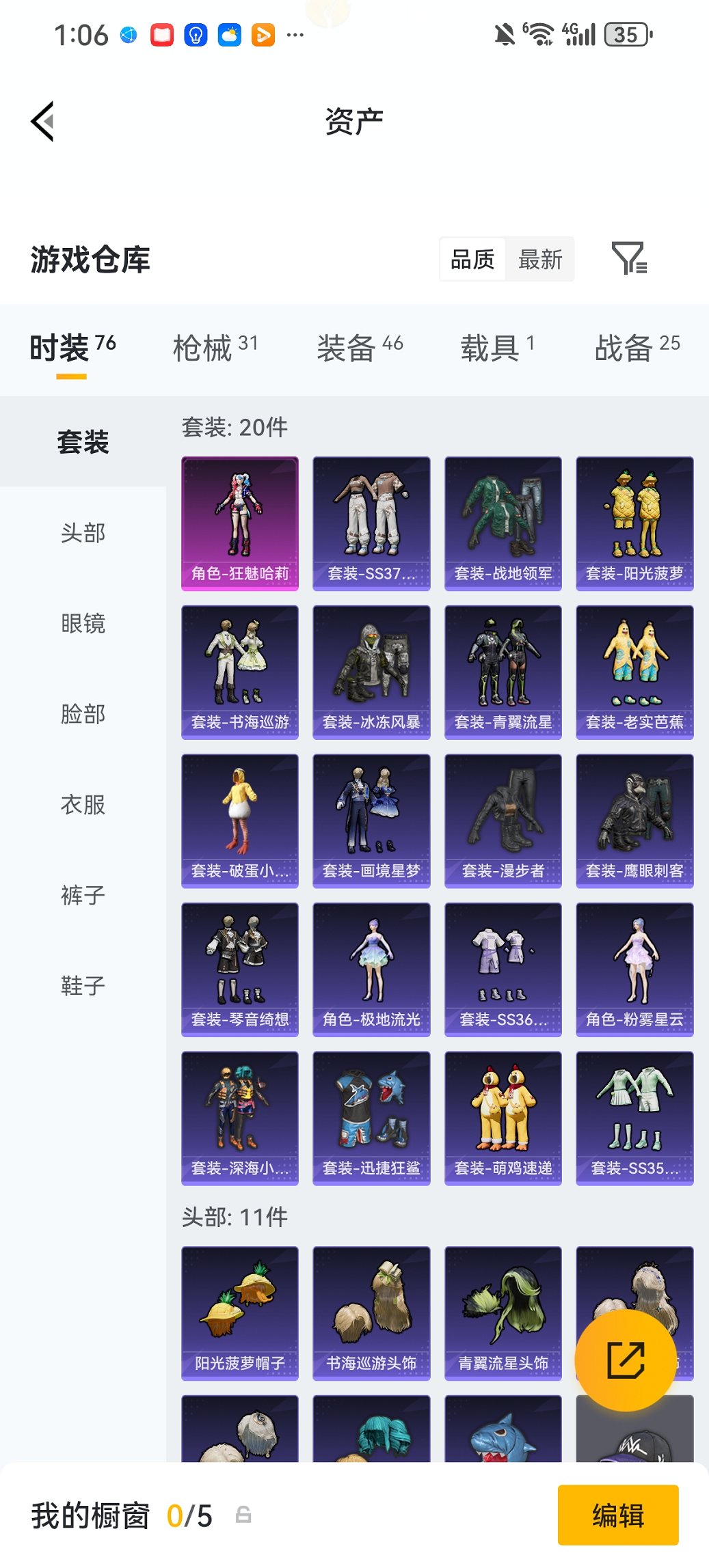Open the 阳光菠萝帽子 item

(x=240, y=1313)
